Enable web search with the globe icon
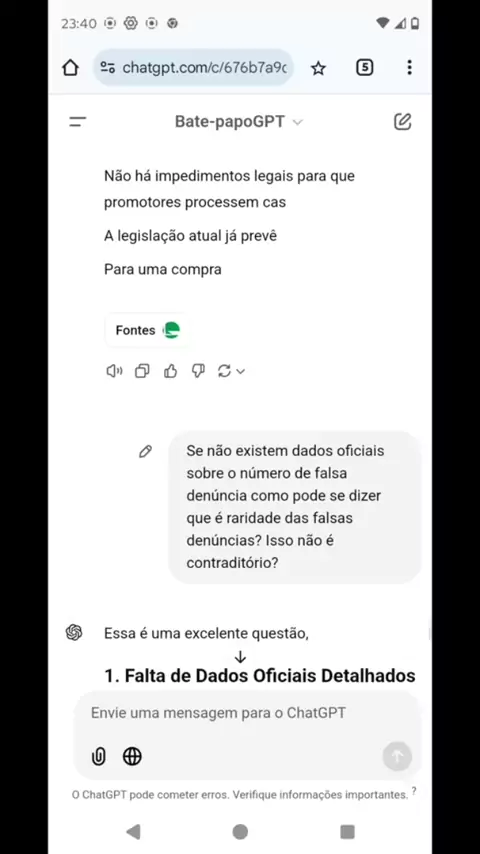 click(x=132, y=757)
